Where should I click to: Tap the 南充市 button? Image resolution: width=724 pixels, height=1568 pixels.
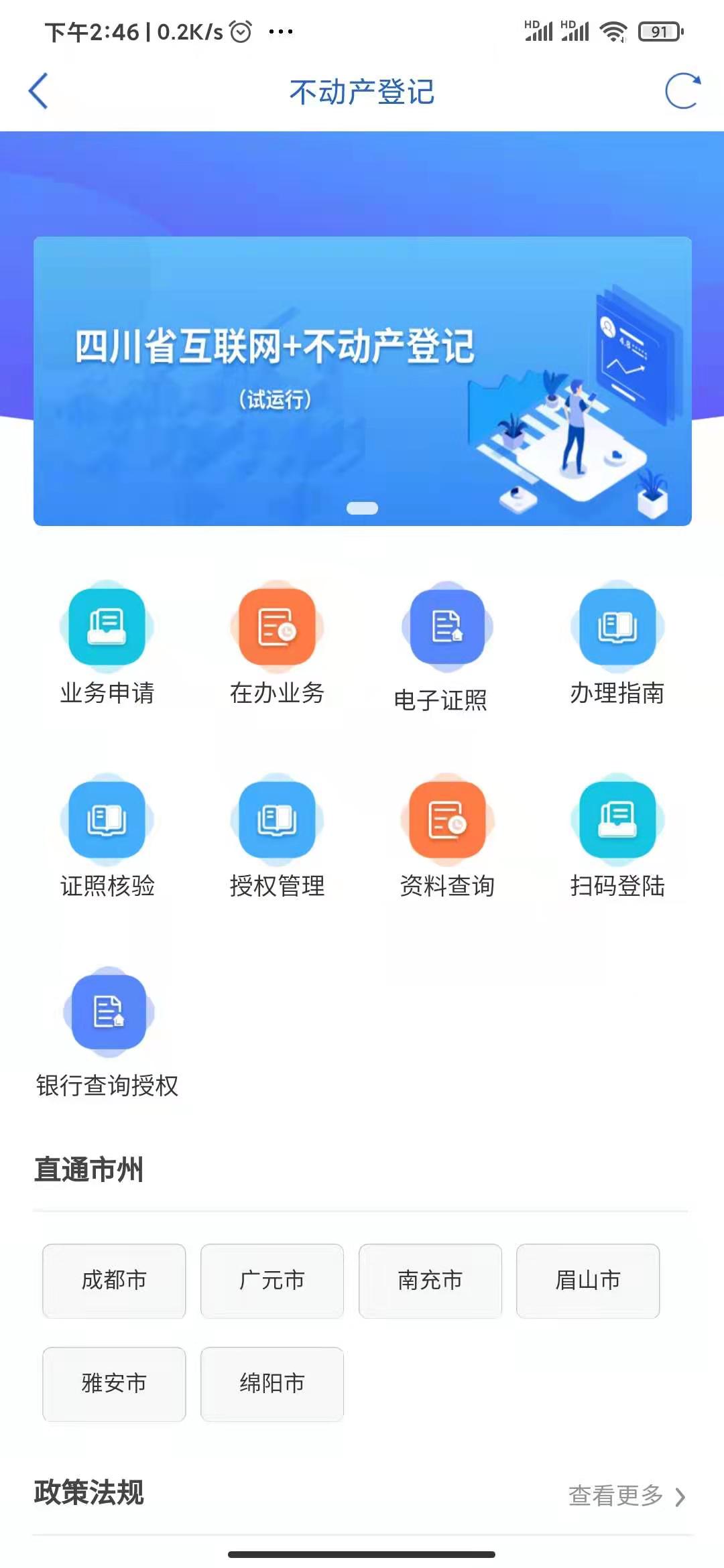[x=430, y=1281]
